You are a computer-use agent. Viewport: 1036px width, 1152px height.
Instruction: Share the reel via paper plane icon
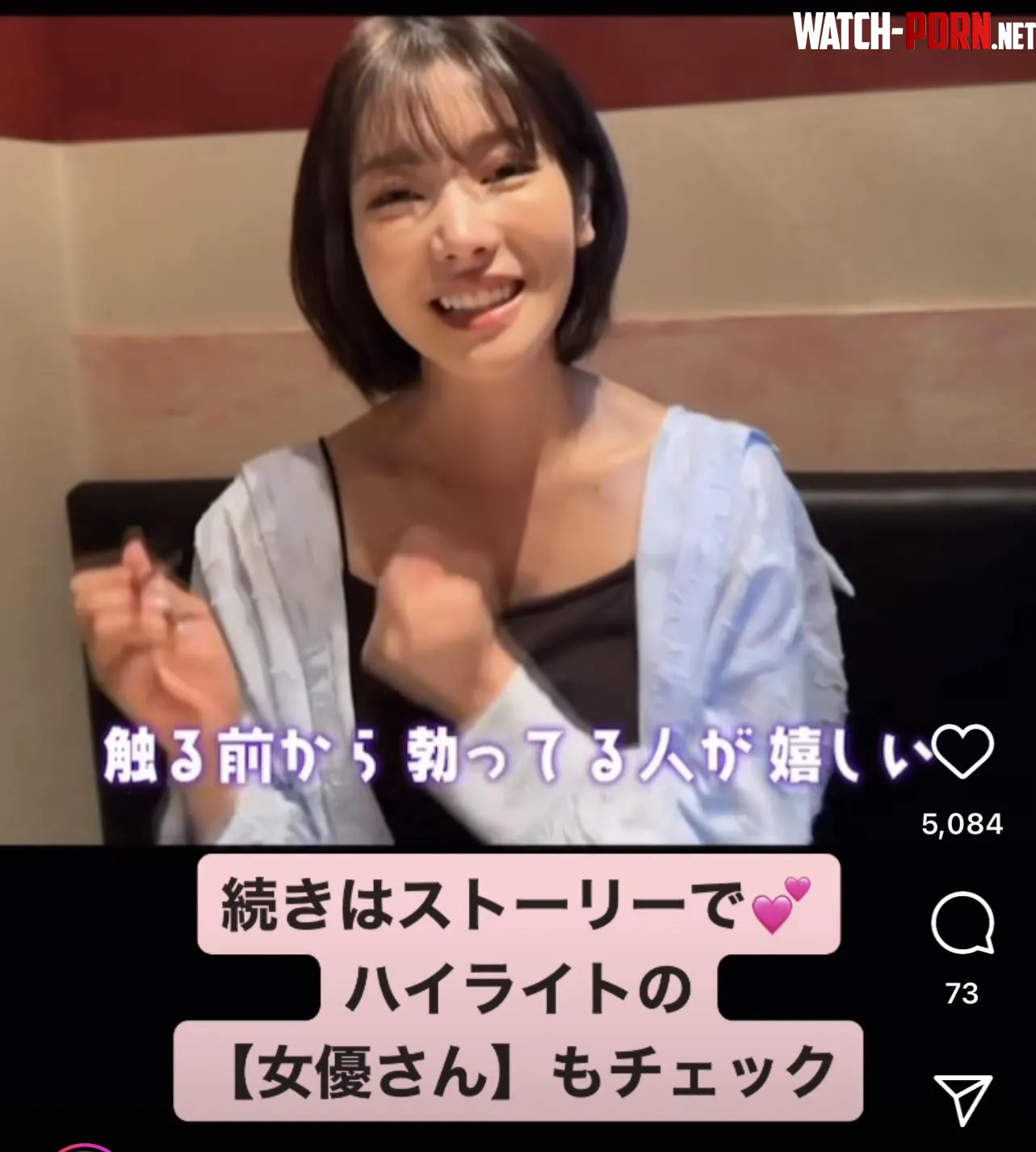tap(962, 1098)
